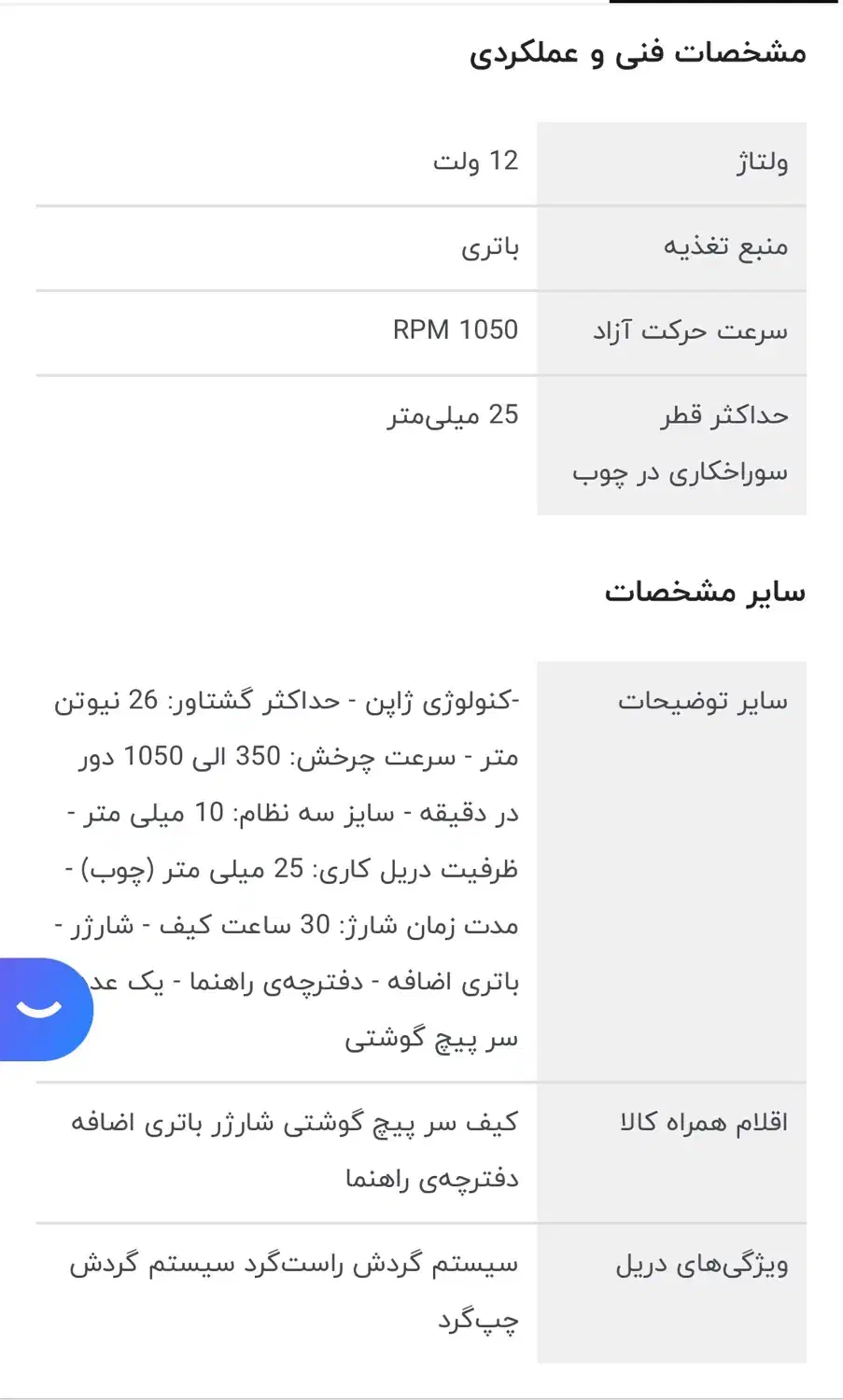The width and height of the screenshot is (843, 1400).
Task: Open the floating support chat bubble
Action: coord(42,1009)
